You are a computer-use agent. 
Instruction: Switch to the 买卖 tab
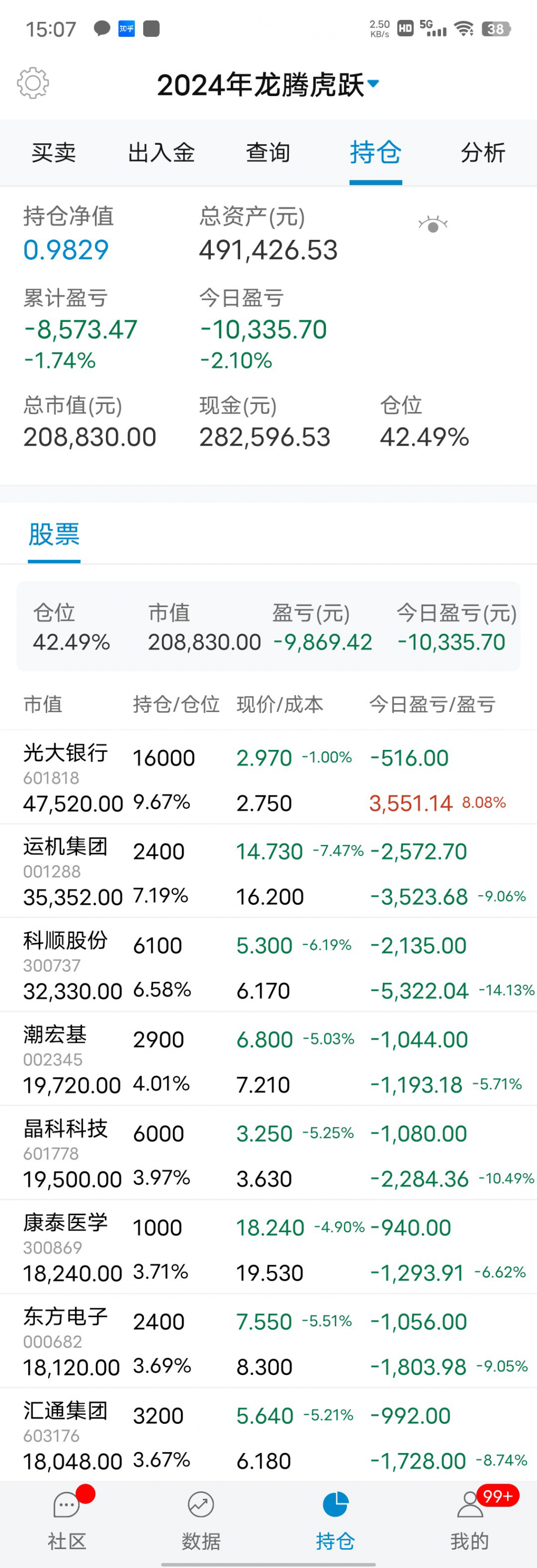tap(53, 152)
